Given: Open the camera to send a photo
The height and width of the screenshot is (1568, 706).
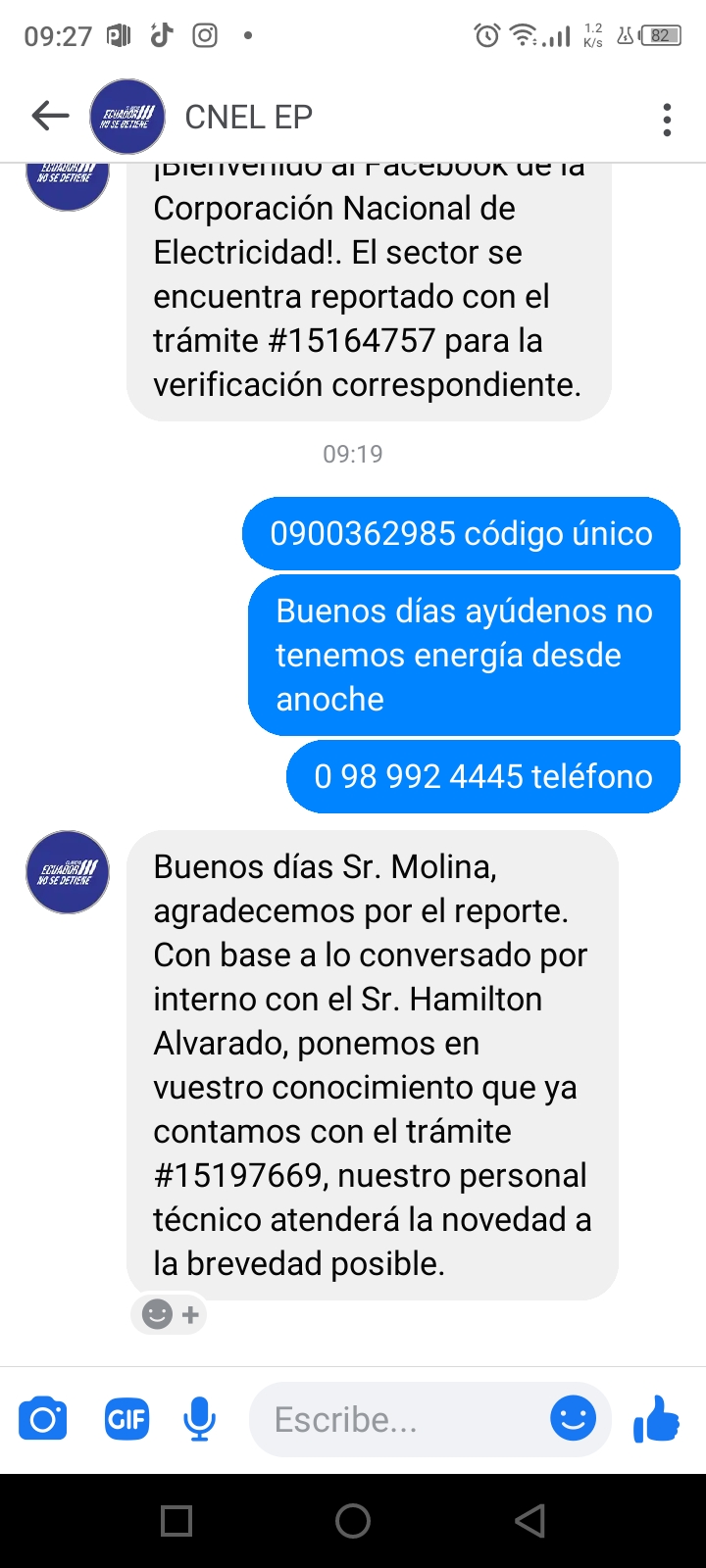Looking at the screenshot, I should (43, 1419).
